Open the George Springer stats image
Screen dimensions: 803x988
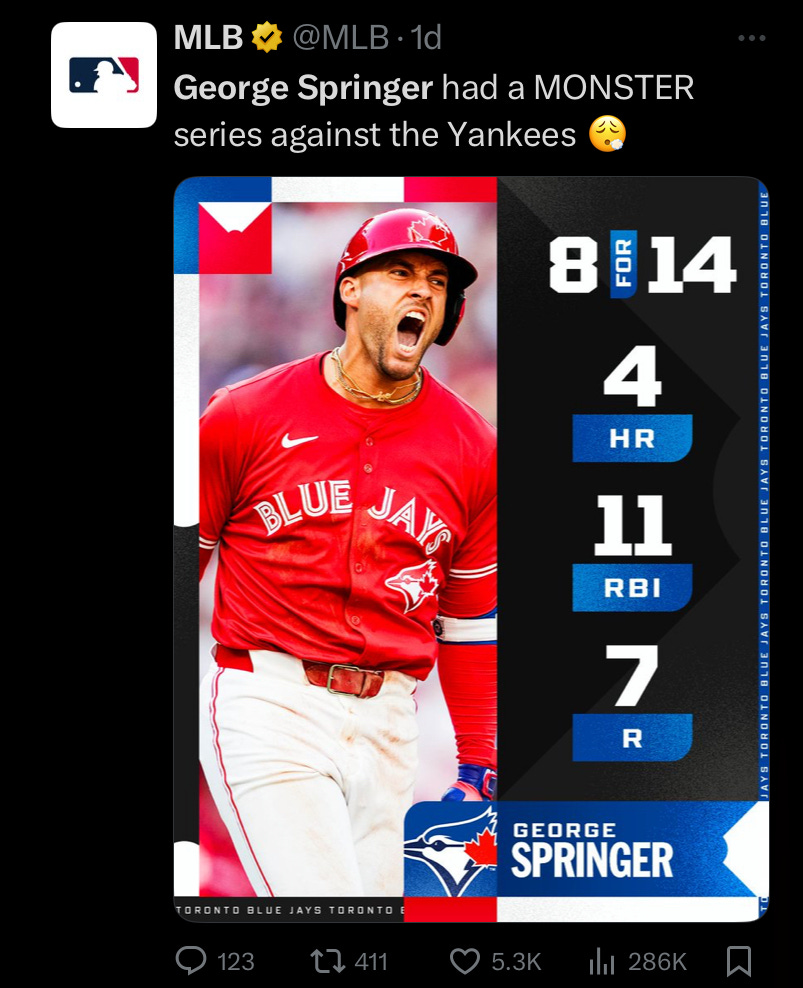(470, 548)
